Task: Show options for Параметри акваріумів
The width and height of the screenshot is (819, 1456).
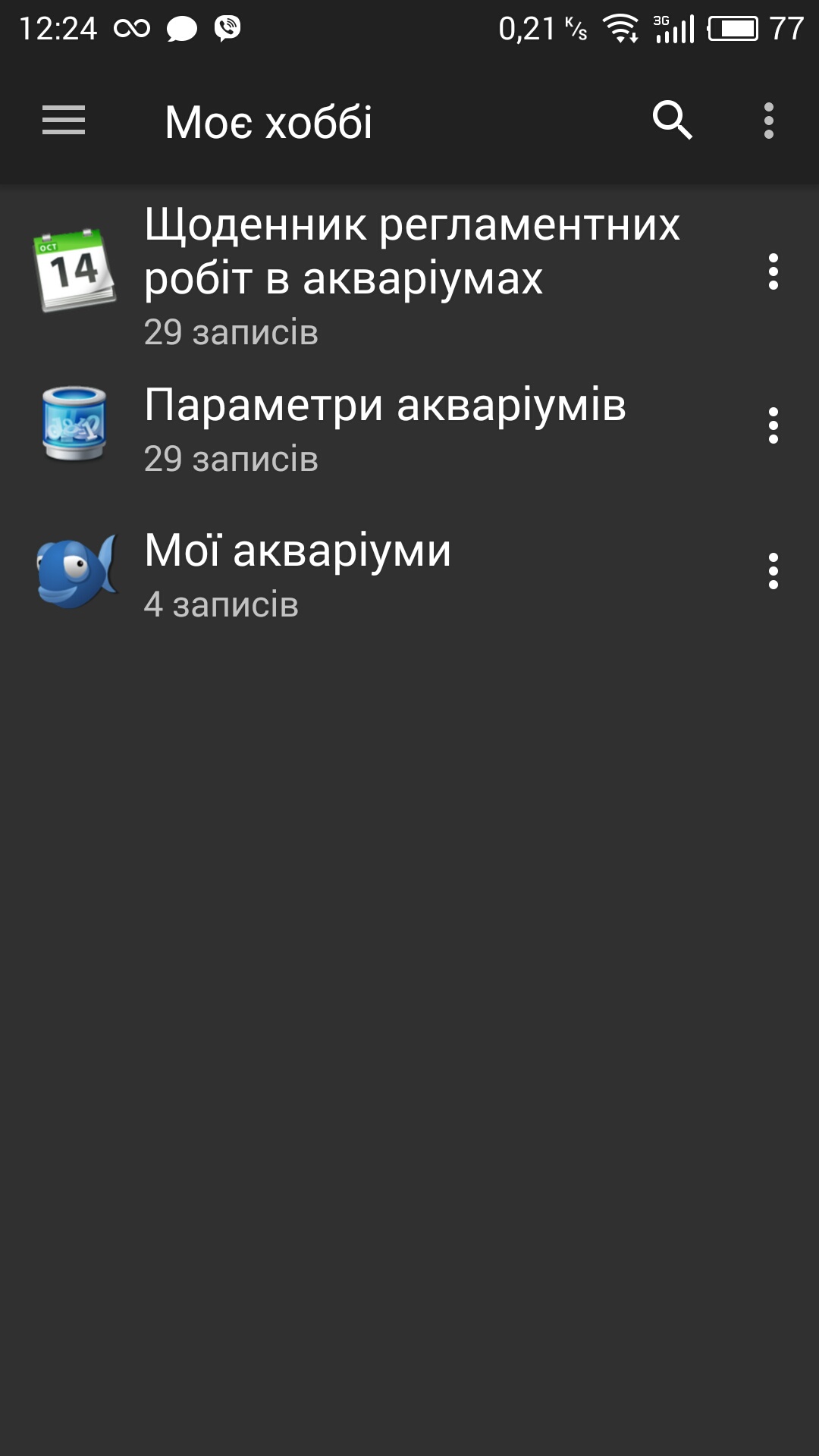Action: (773, 425)
